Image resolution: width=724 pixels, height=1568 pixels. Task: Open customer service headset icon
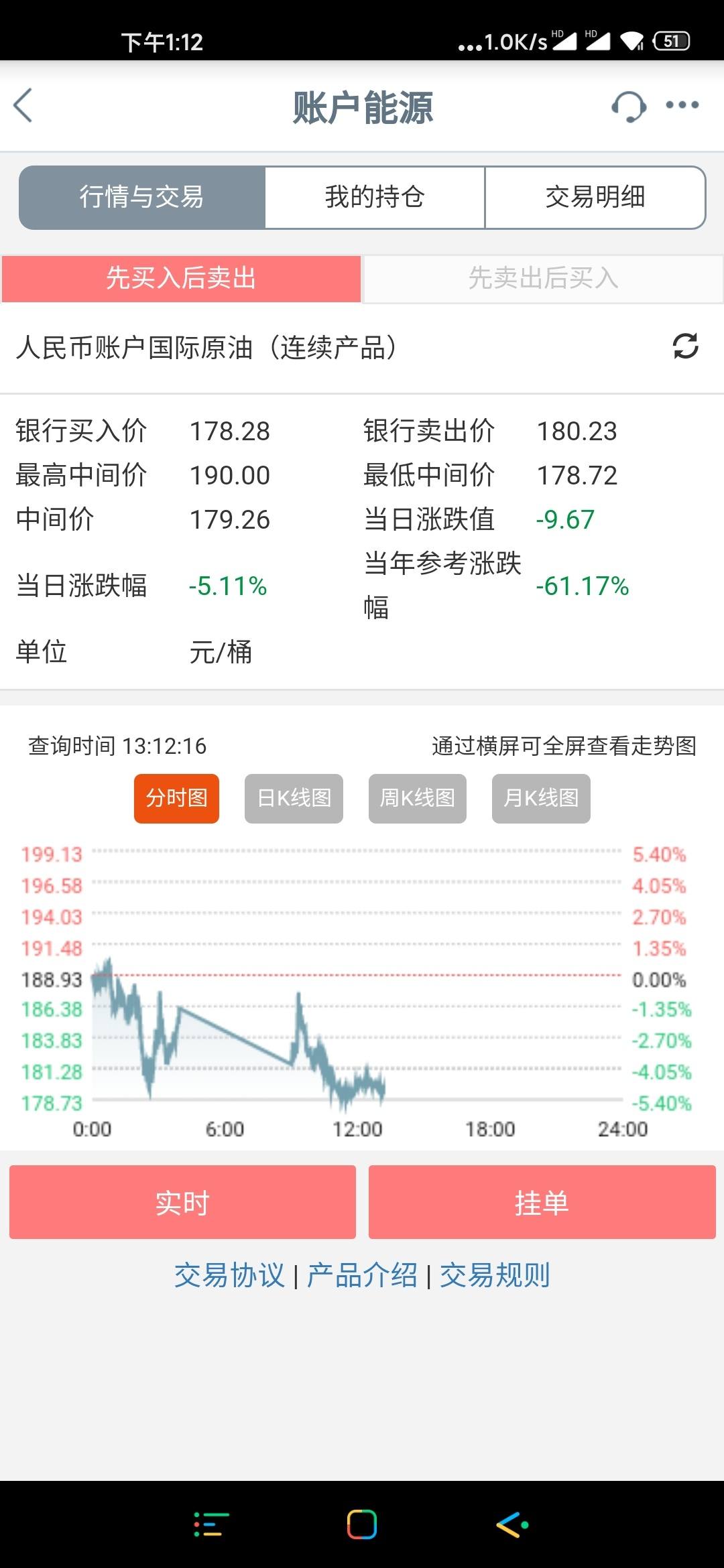pyautogui.click(x=629, y=106)
